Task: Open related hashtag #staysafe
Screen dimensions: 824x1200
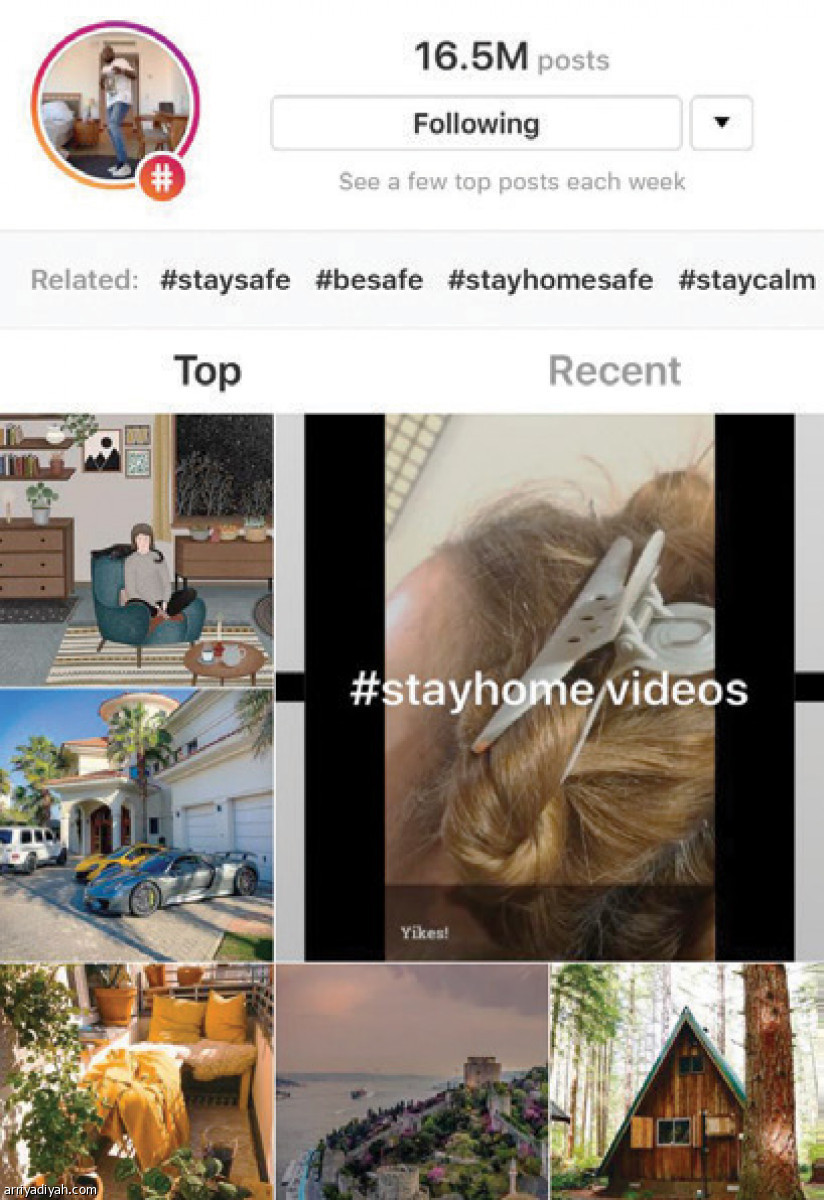Action: pos(225,280)
